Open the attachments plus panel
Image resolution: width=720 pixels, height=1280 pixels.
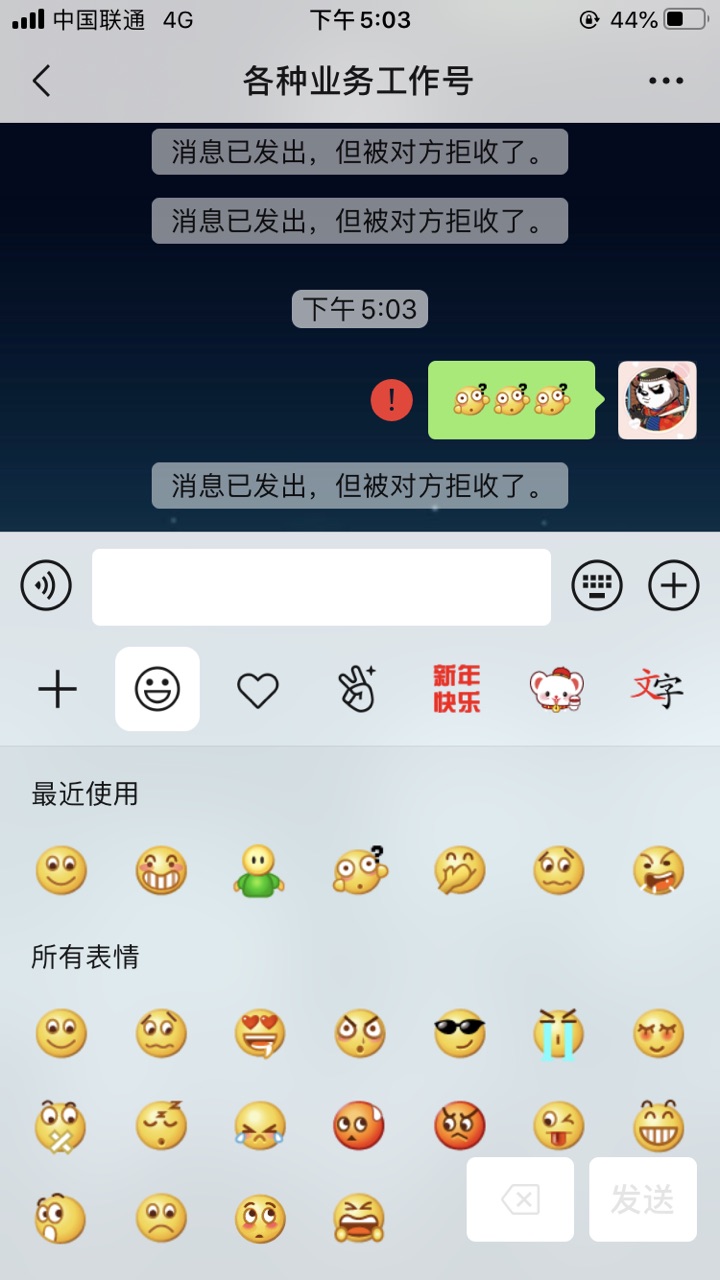674,586
